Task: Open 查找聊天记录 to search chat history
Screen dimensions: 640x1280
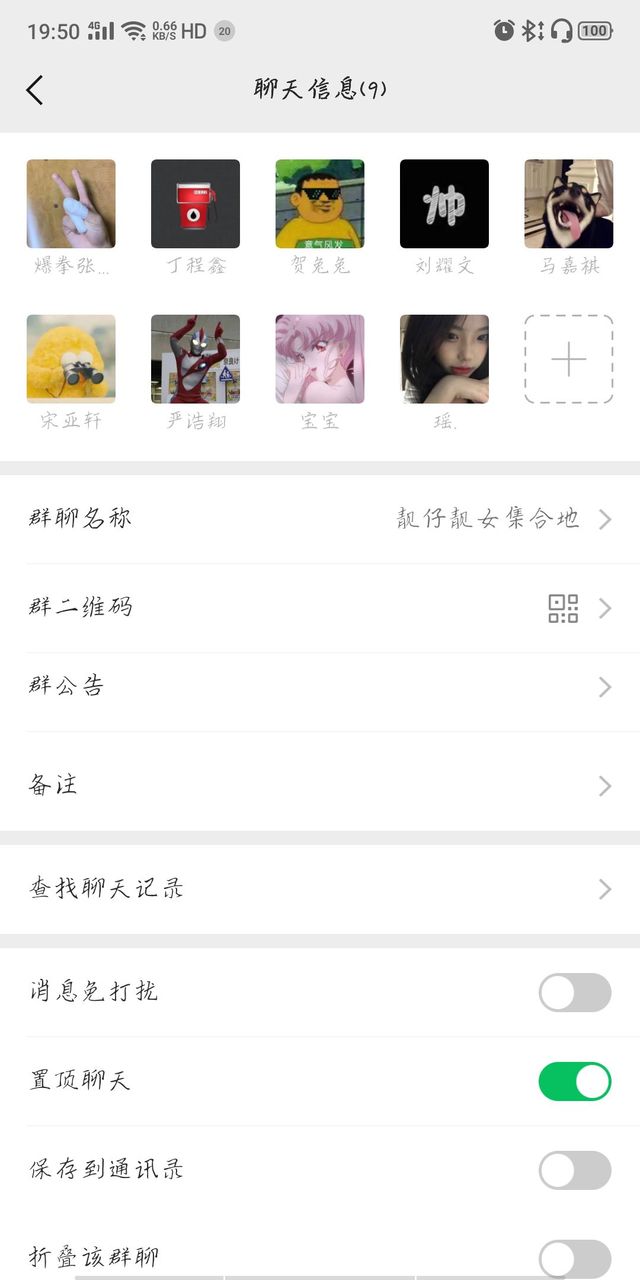Action: click(320, 888)
